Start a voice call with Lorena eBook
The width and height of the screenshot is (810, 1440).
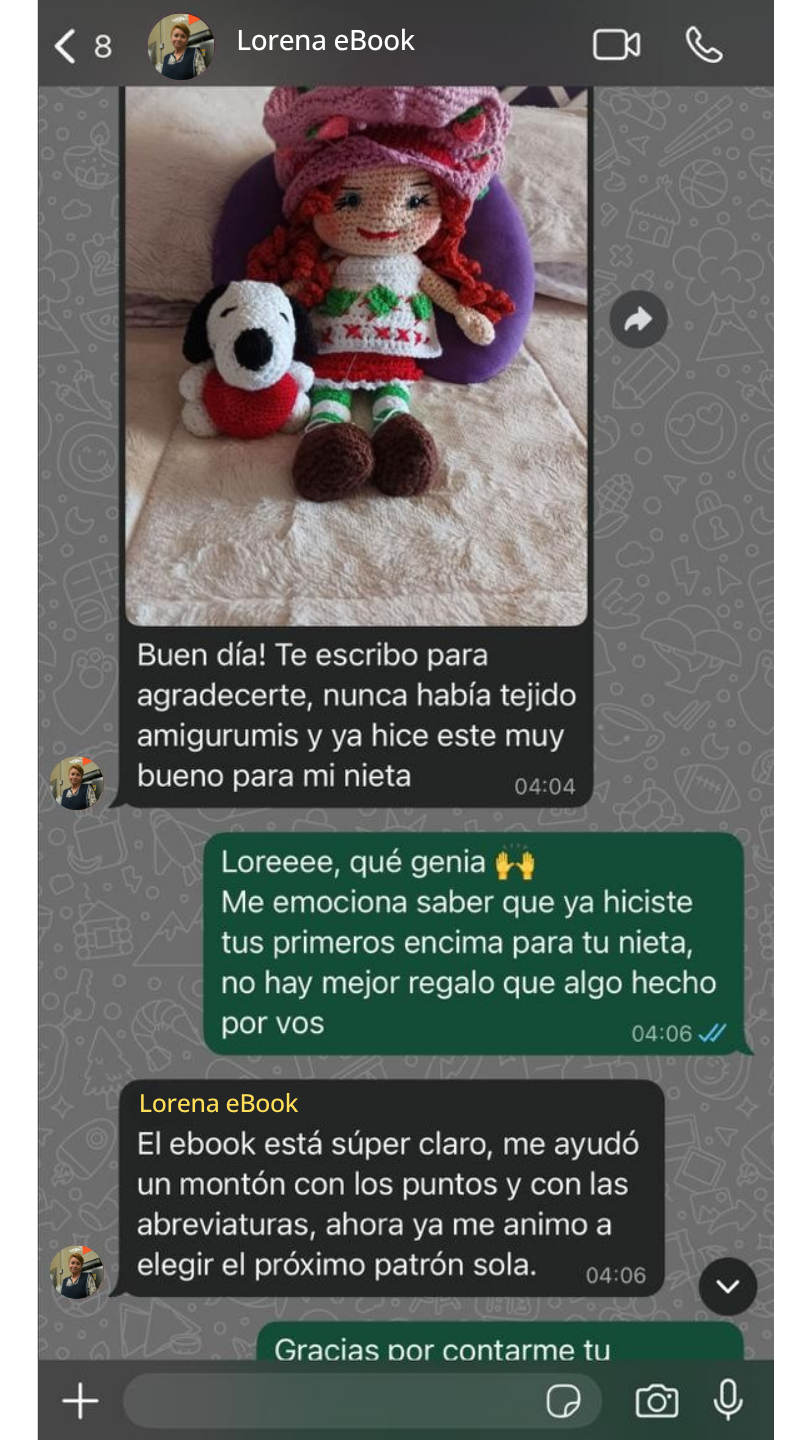click(703, 45)
